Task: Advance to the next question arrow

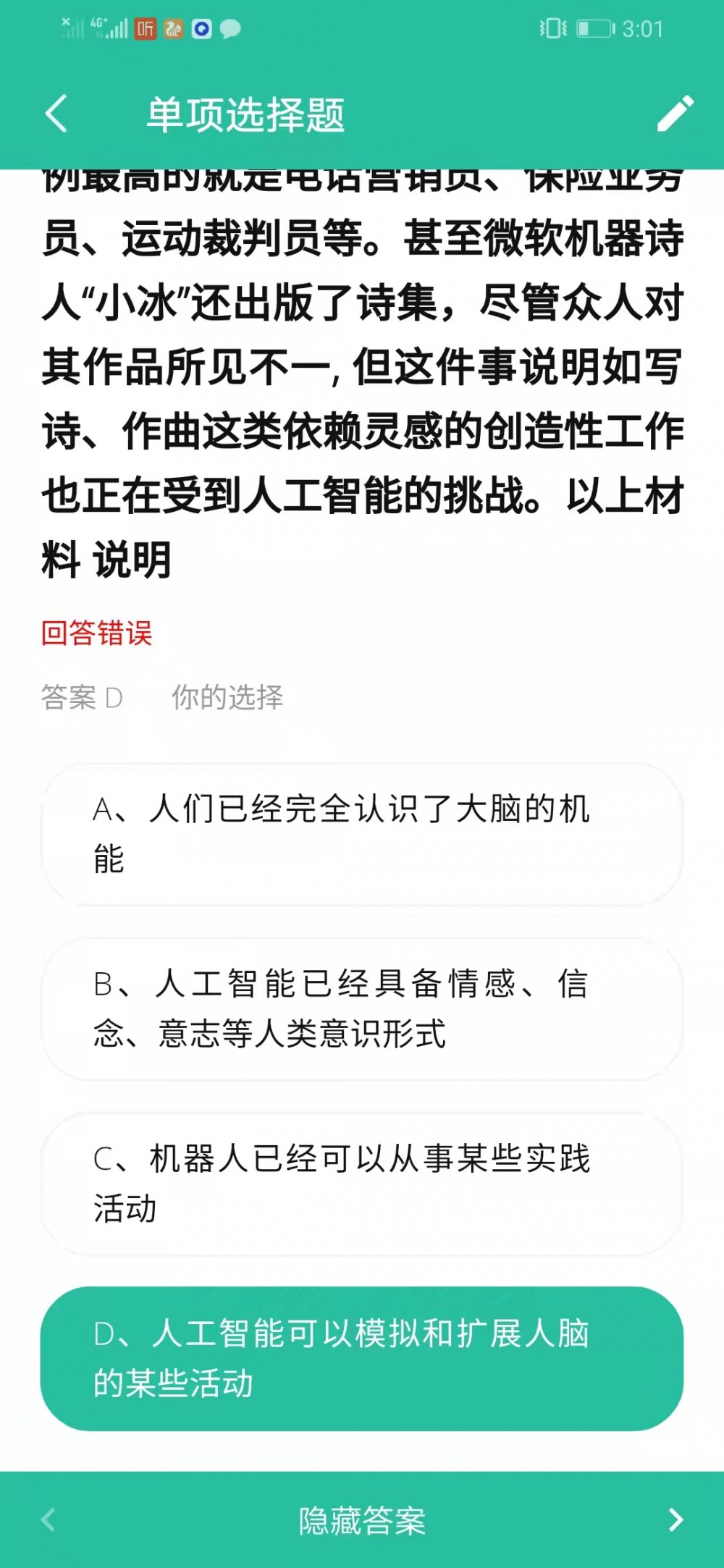Action: coord(675,1519)
